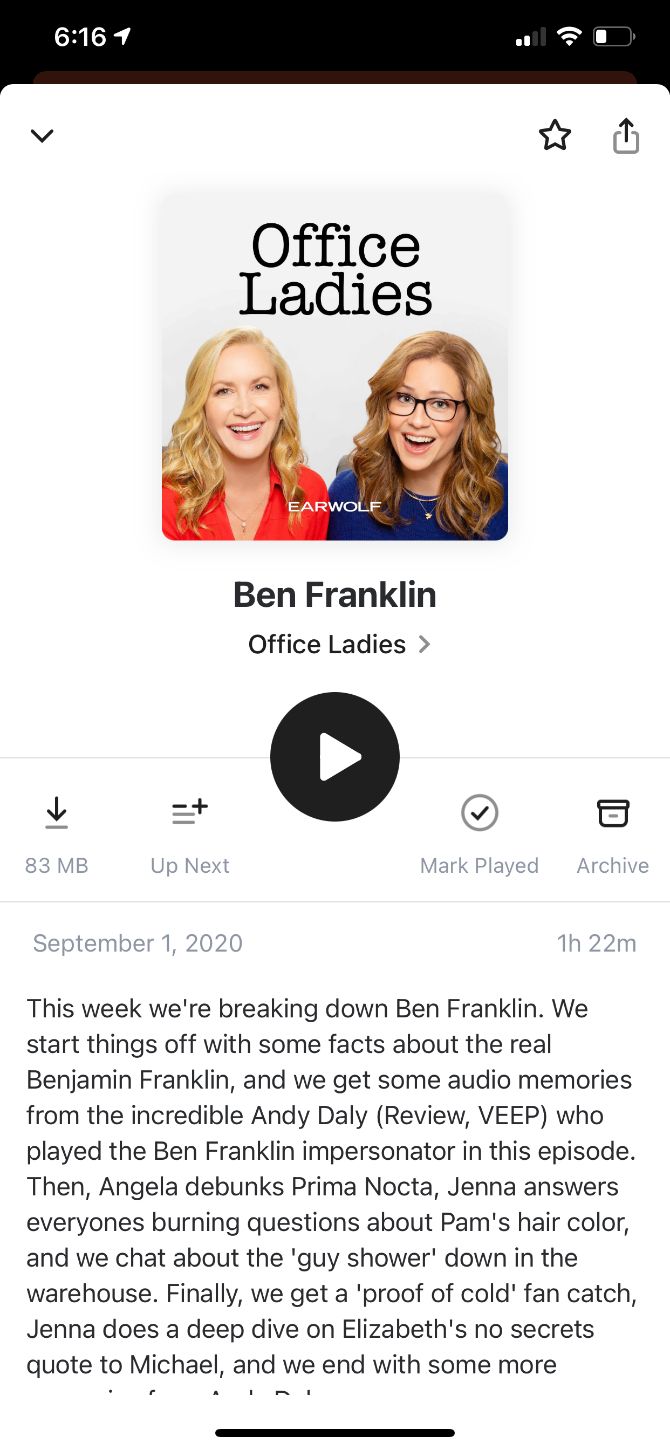670x1450 pixels.
Task: Archive this episode
Action: point(613,835)
